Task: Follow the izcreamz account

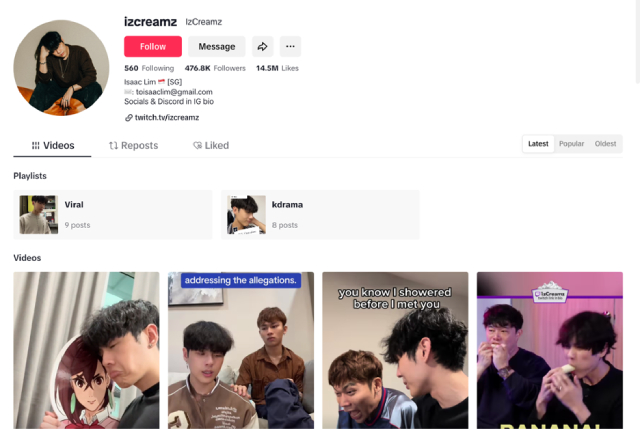Action: point(153,46)
